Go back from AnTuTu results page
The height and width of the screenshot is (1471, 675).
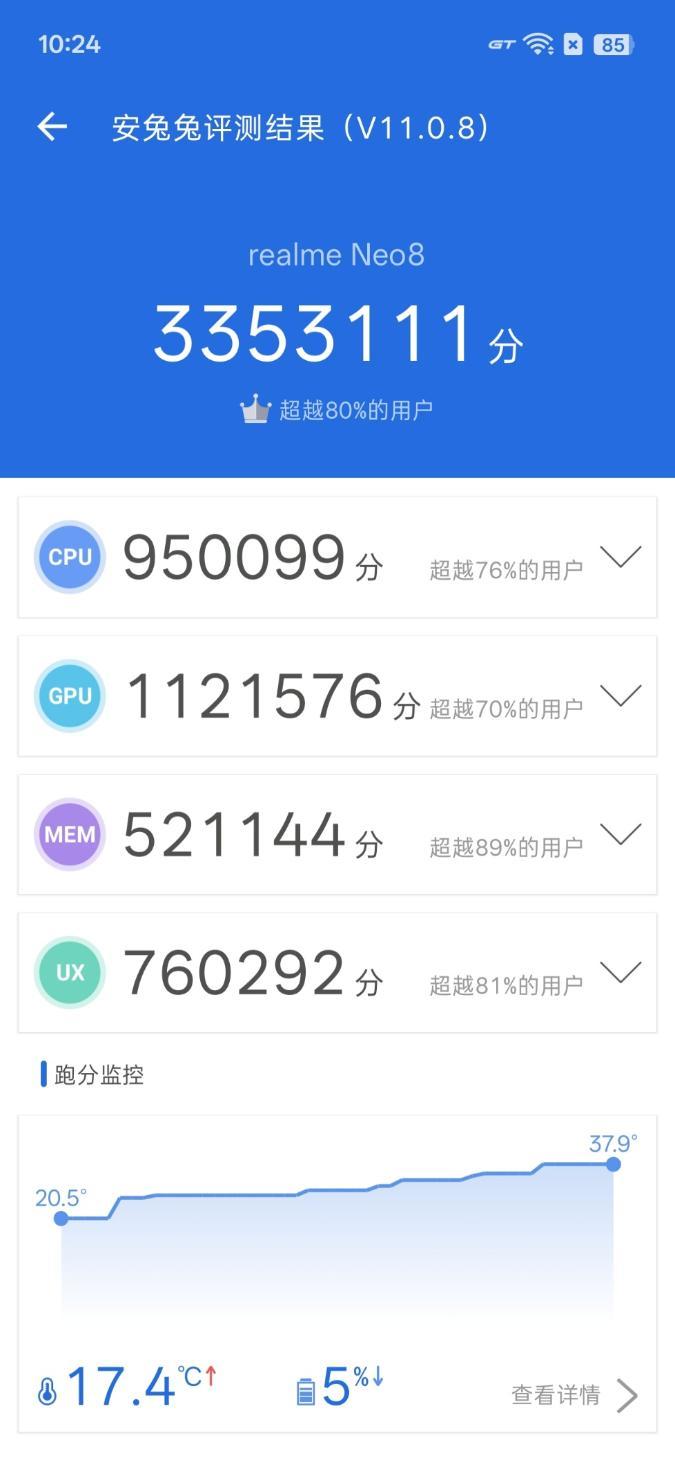click(52, 127)
